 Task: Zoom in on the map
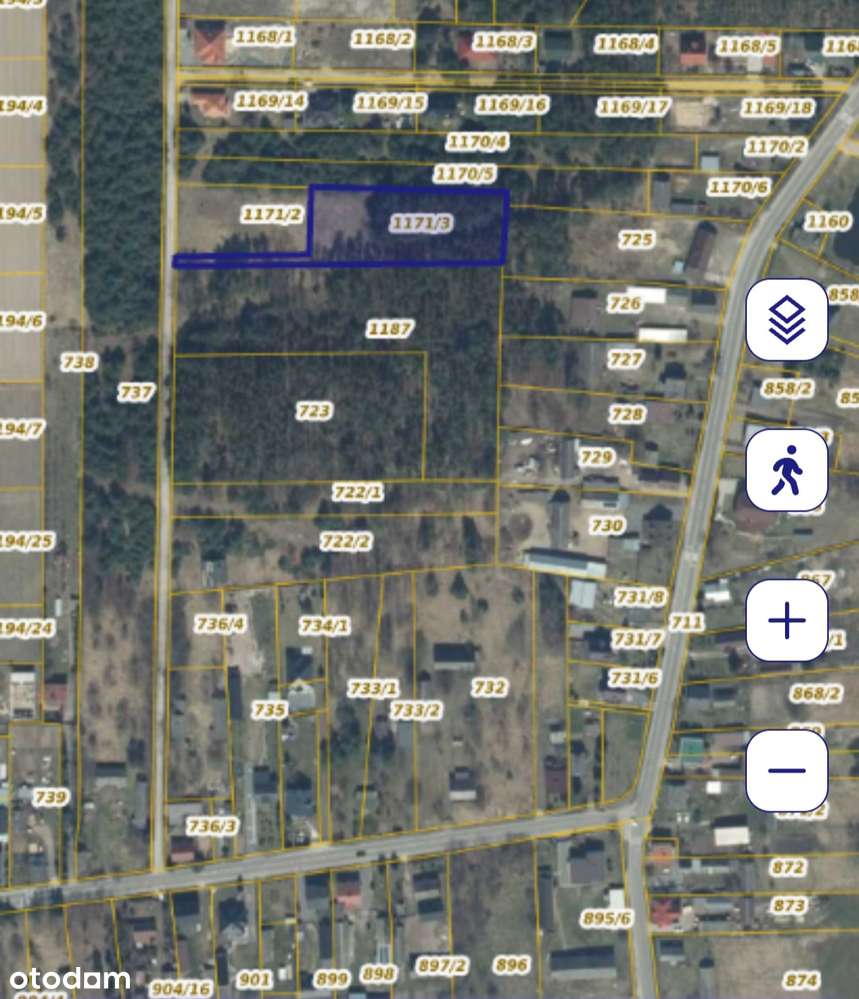(x=786, y=621)
